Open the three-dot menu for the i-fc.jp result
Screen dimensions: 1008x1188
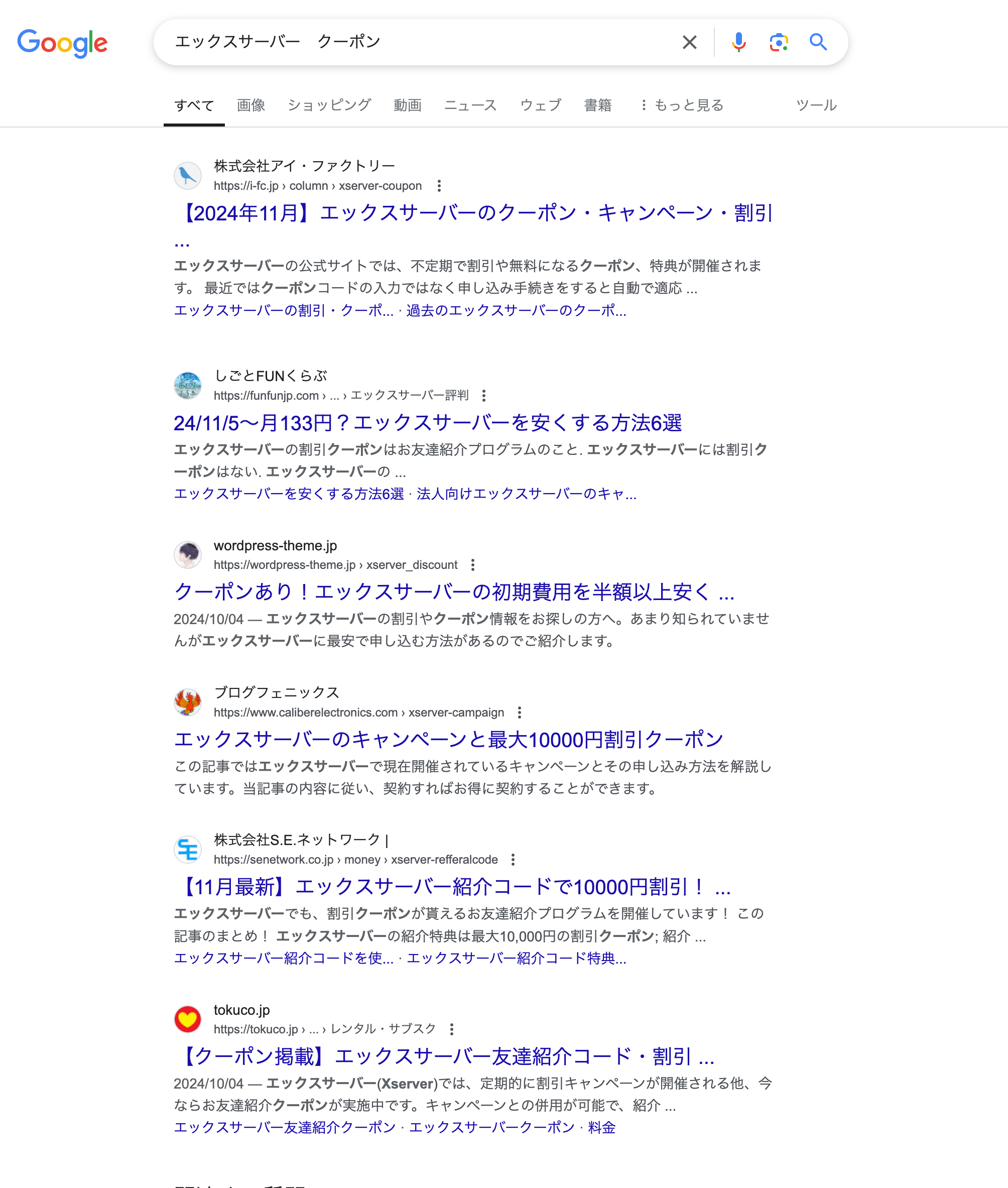(438, 186)
